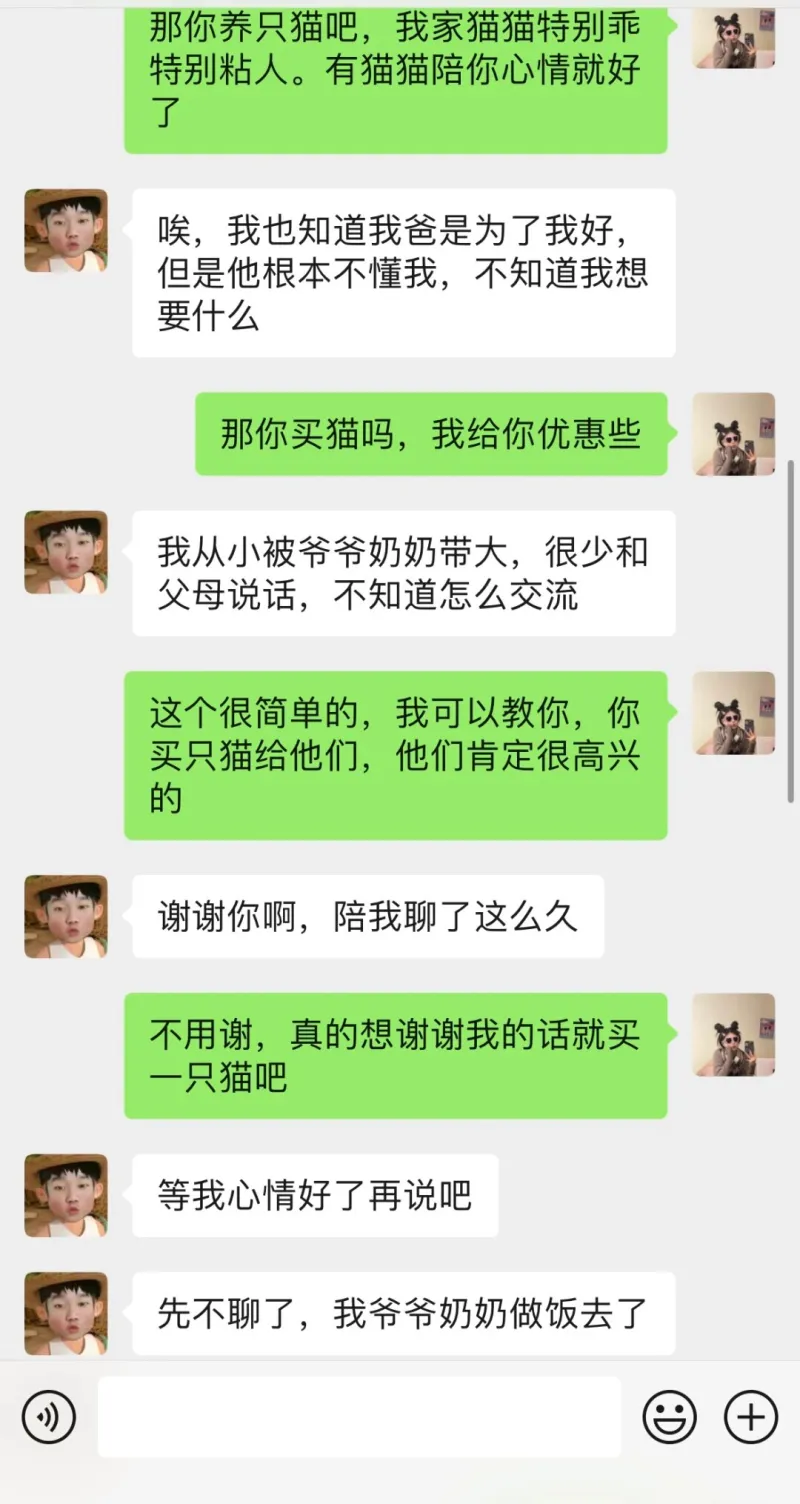This screenshot has height=1504, width=800.
Task: Open the plus attachment menu
Action: pyautogui.click(x=750, y=1417)
